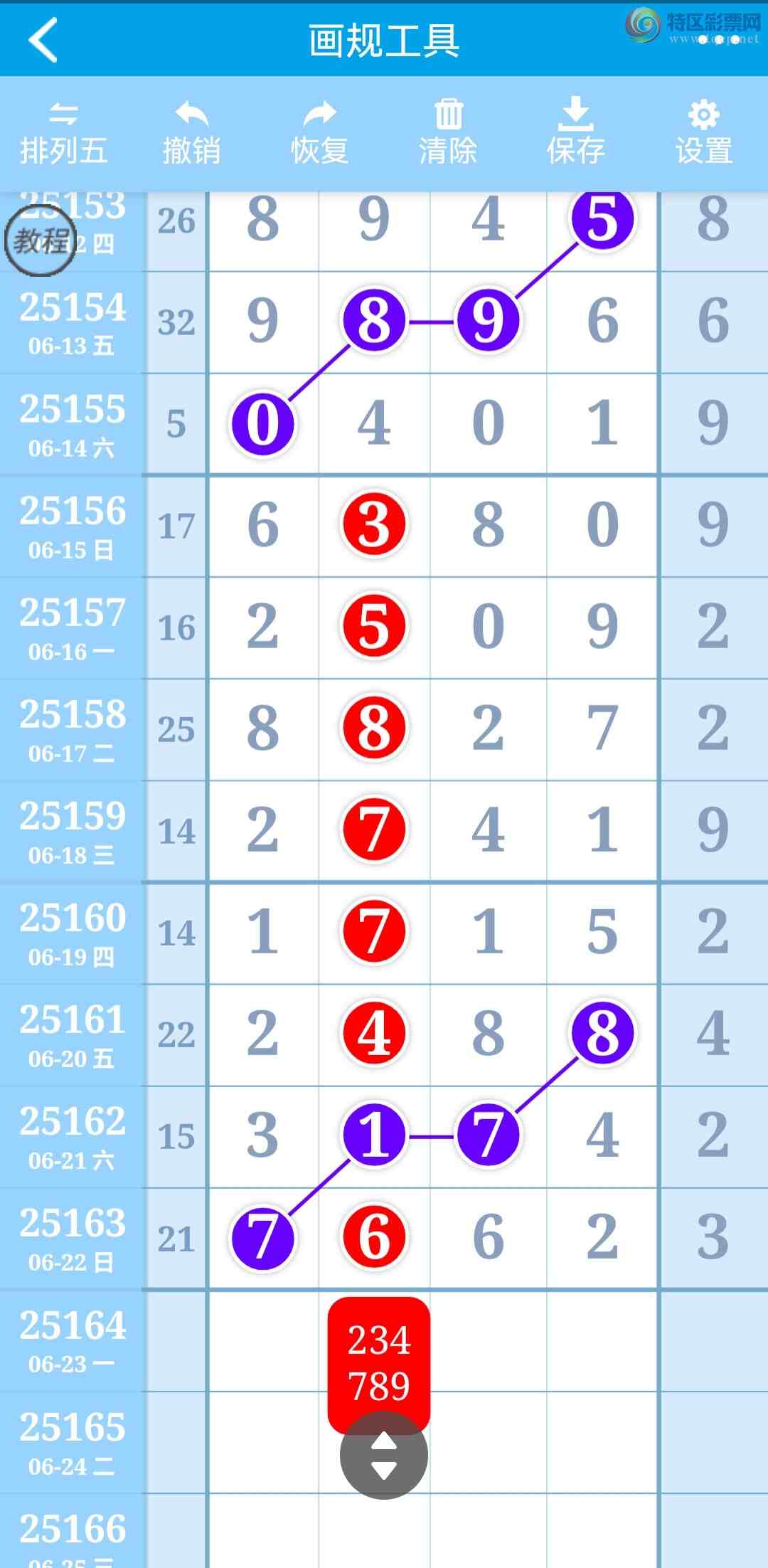Screen dimensions: 768x1568
Task: Clear all markings with 清除
Action: (x=448, y=134)
